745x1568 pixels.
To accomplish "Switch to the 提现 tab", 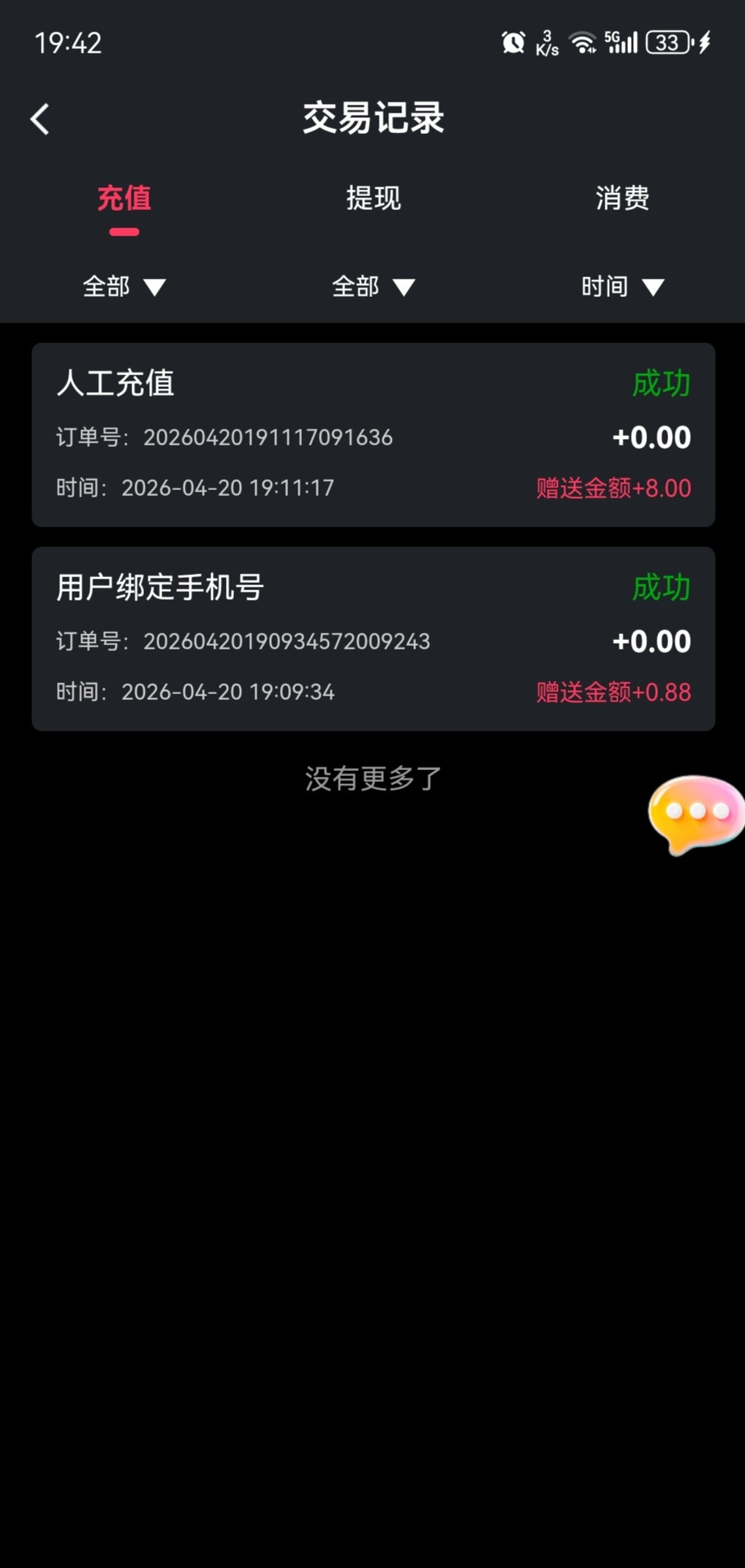I will (x=373, y=198).
